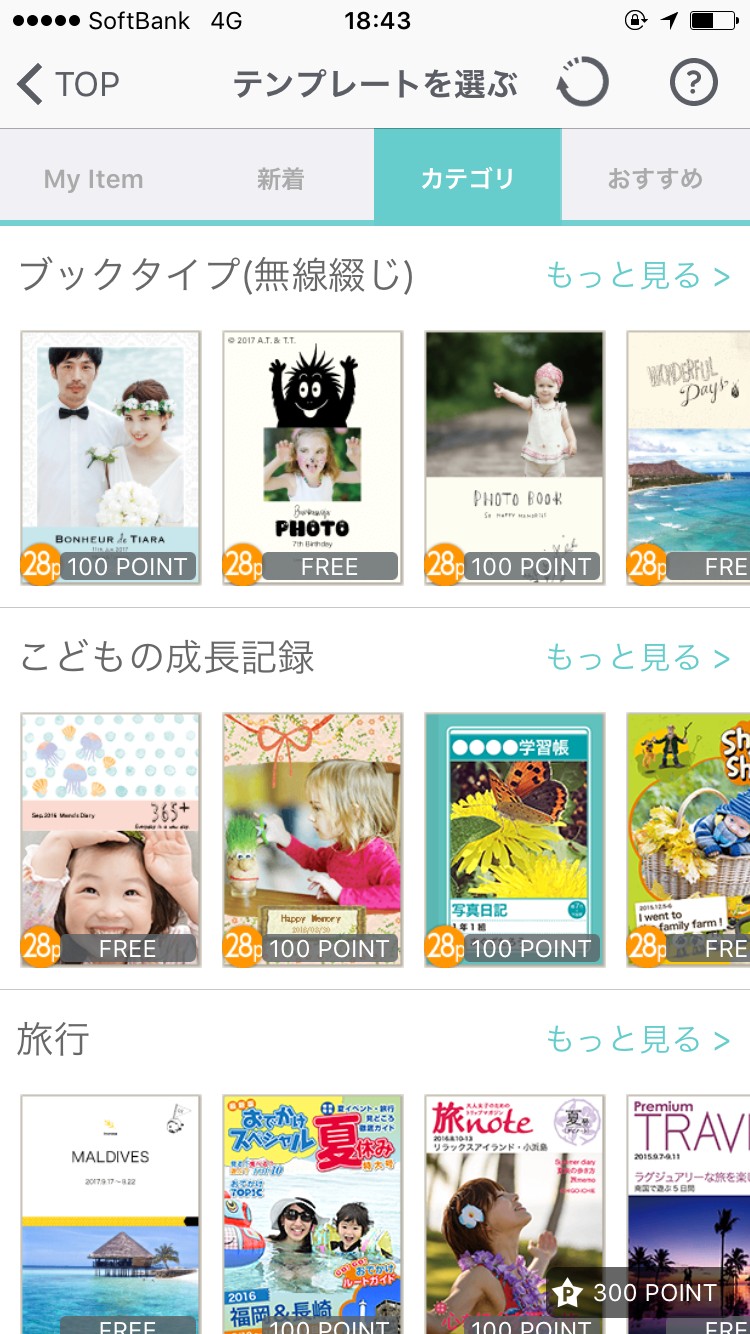This screenshot has height=1334, width=750.
Task: See more ブックタイプ(無線綴じ) templates
Action: pyautogui.click(x=638, y=275)
